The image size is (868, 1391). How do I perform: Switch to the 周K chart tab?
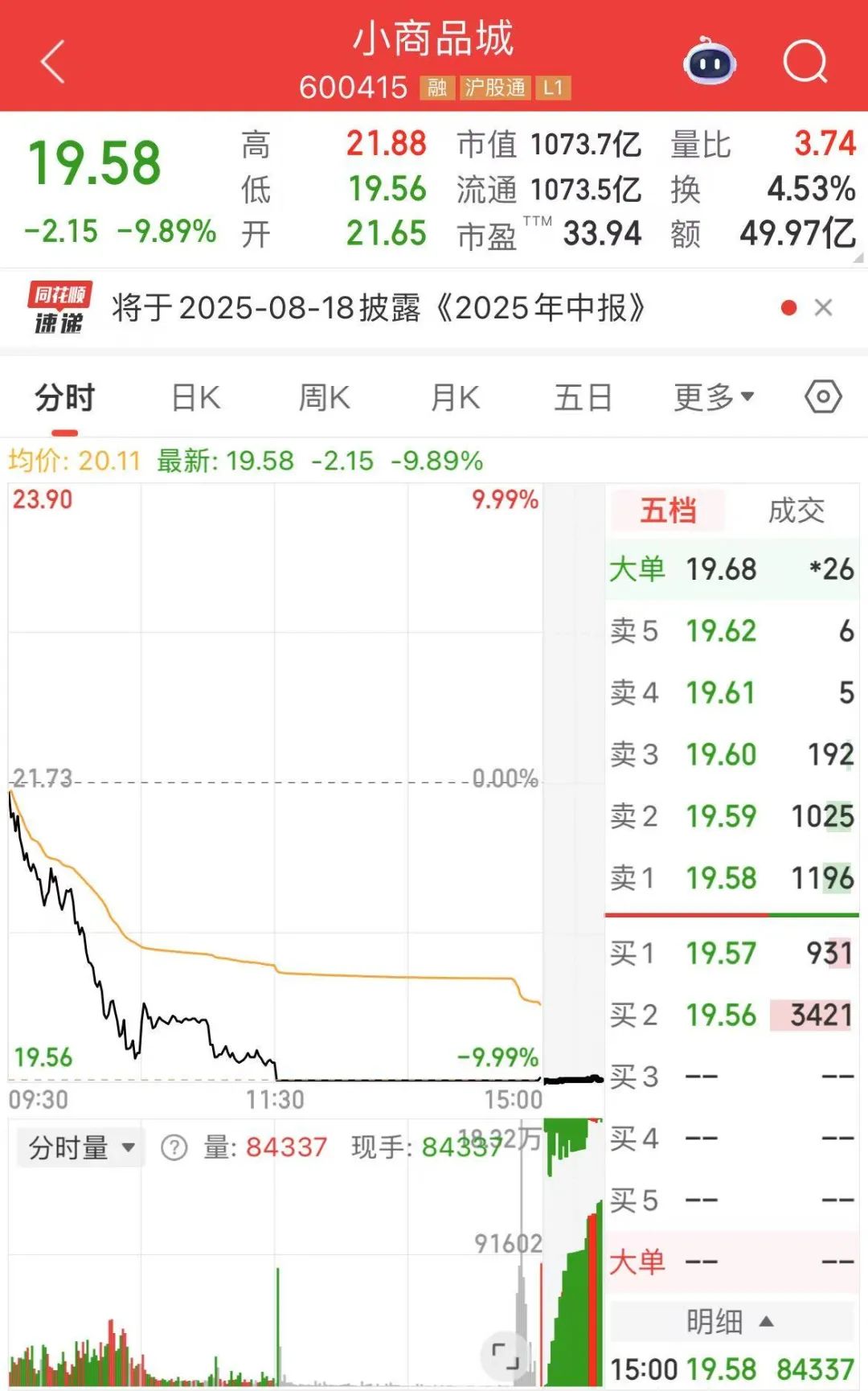324,397
